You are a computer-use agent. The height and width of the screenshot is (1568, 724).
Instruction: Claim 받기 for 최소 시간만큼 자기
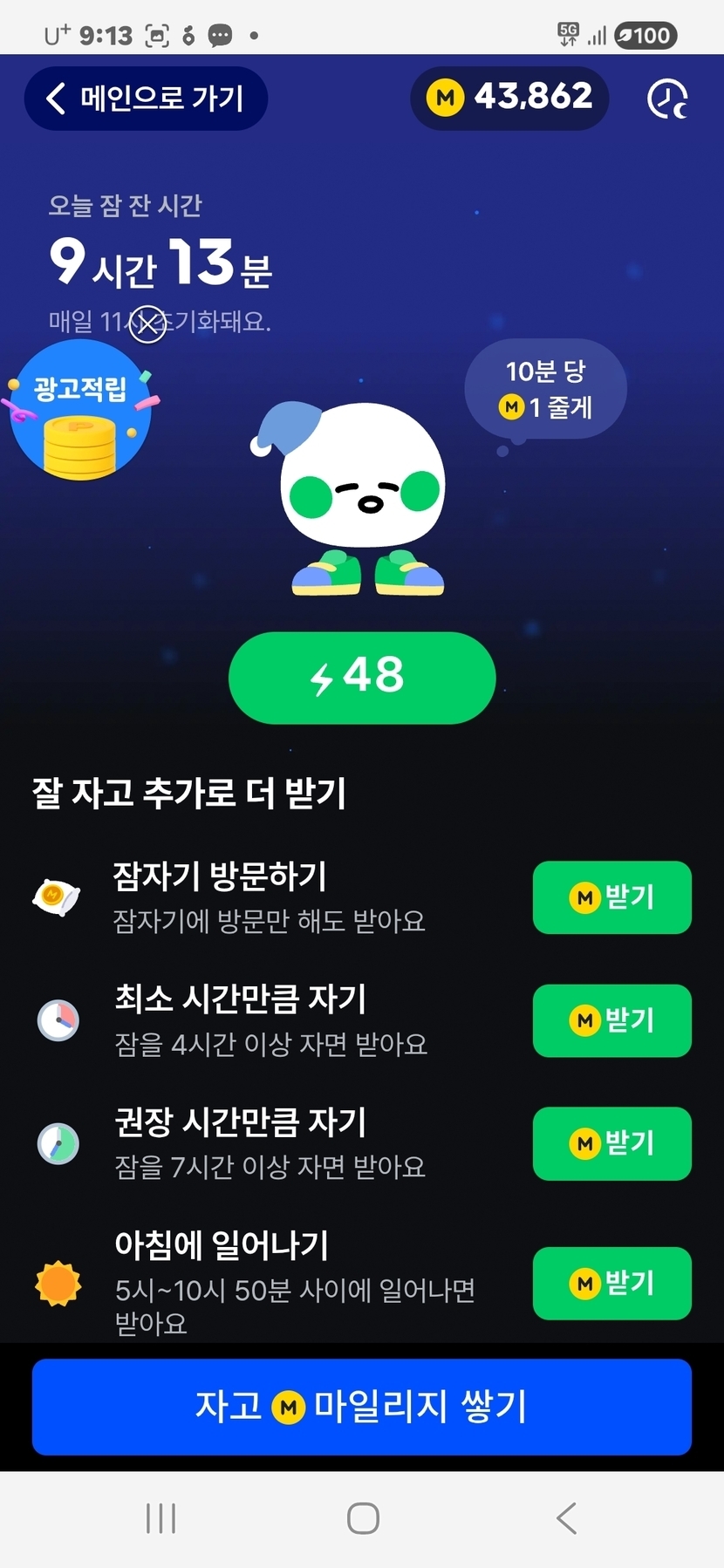[x=611, y=1020]
